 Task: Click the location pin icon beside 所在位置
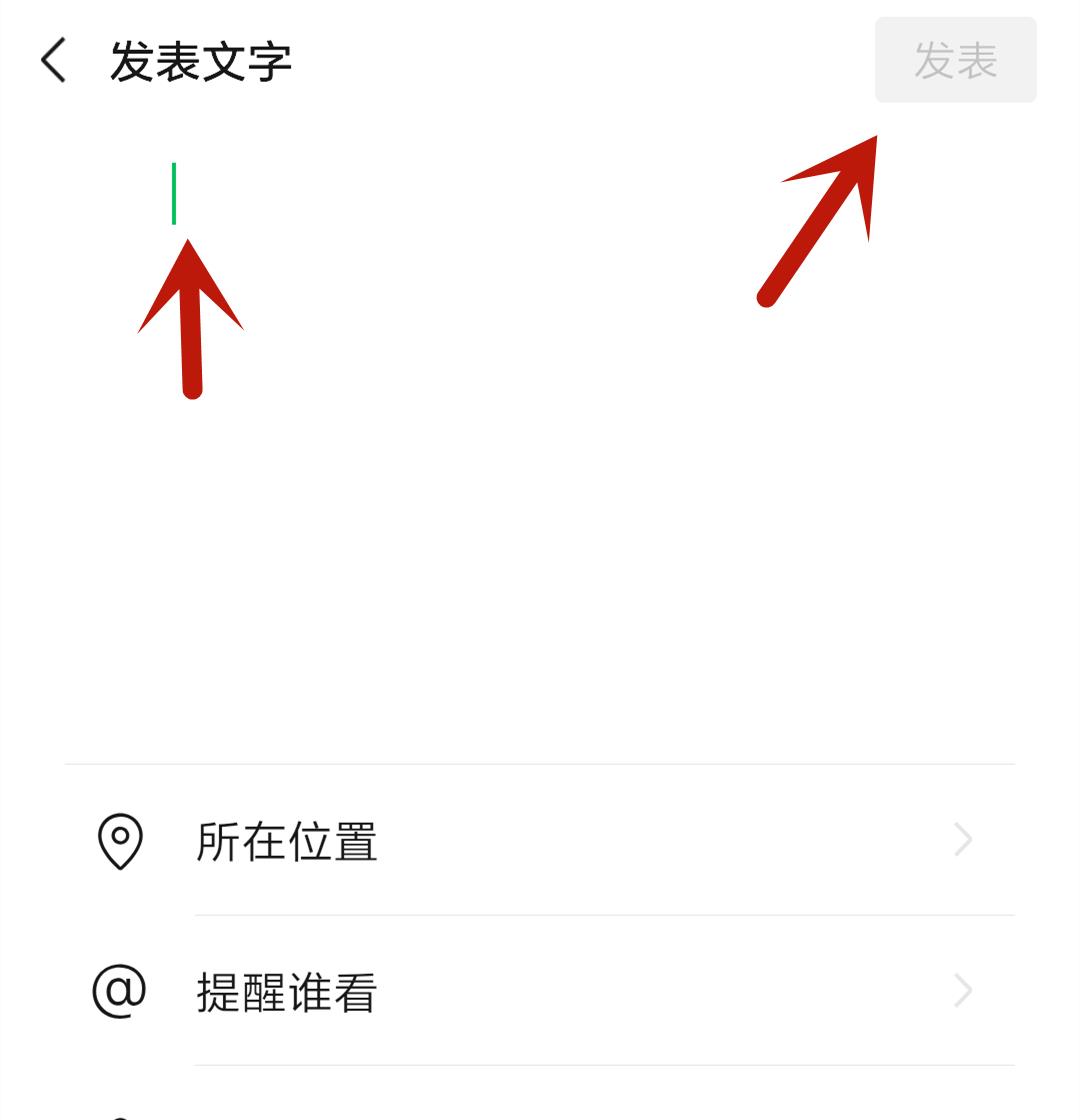[x=120, y=841]
